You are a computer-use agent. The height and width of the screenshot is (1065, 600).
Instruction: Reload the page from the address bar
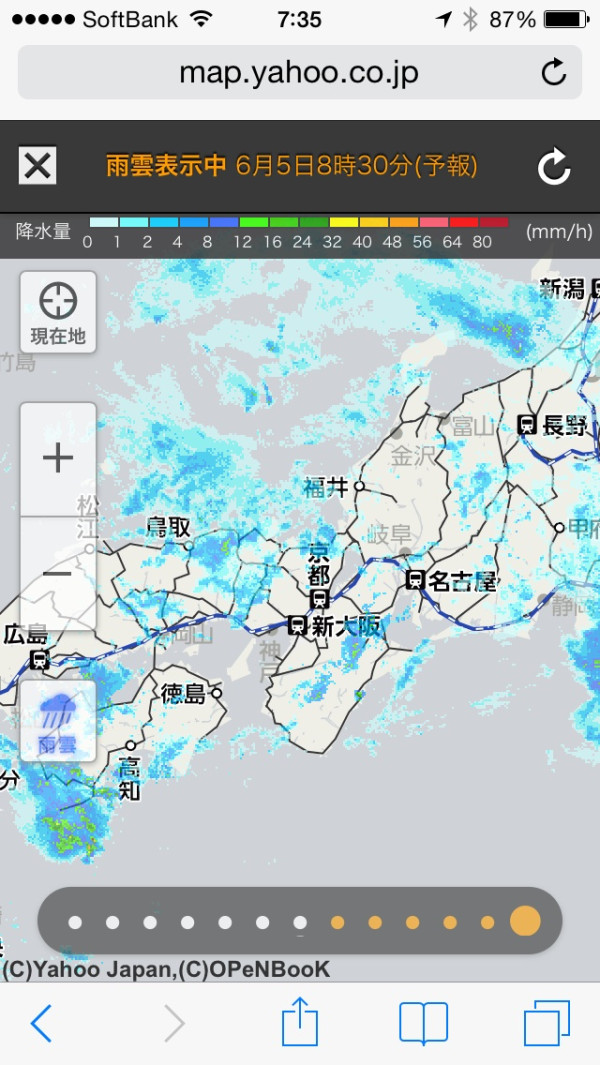pyautogui.click(x=554, y=72)
